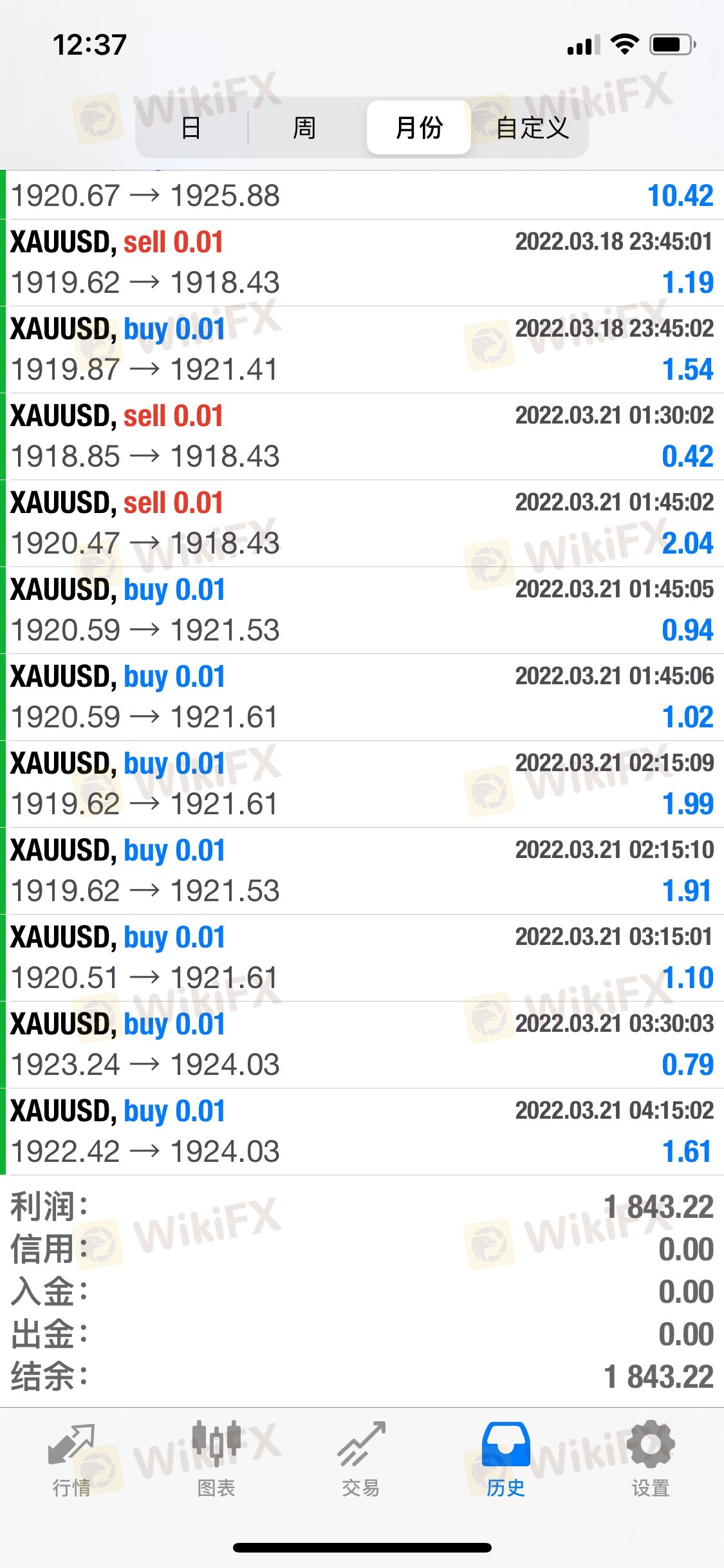This screenshot has height=1568, width=724.
Task: View the buy trade with profit 1.99
Action: tap(362, 784)
